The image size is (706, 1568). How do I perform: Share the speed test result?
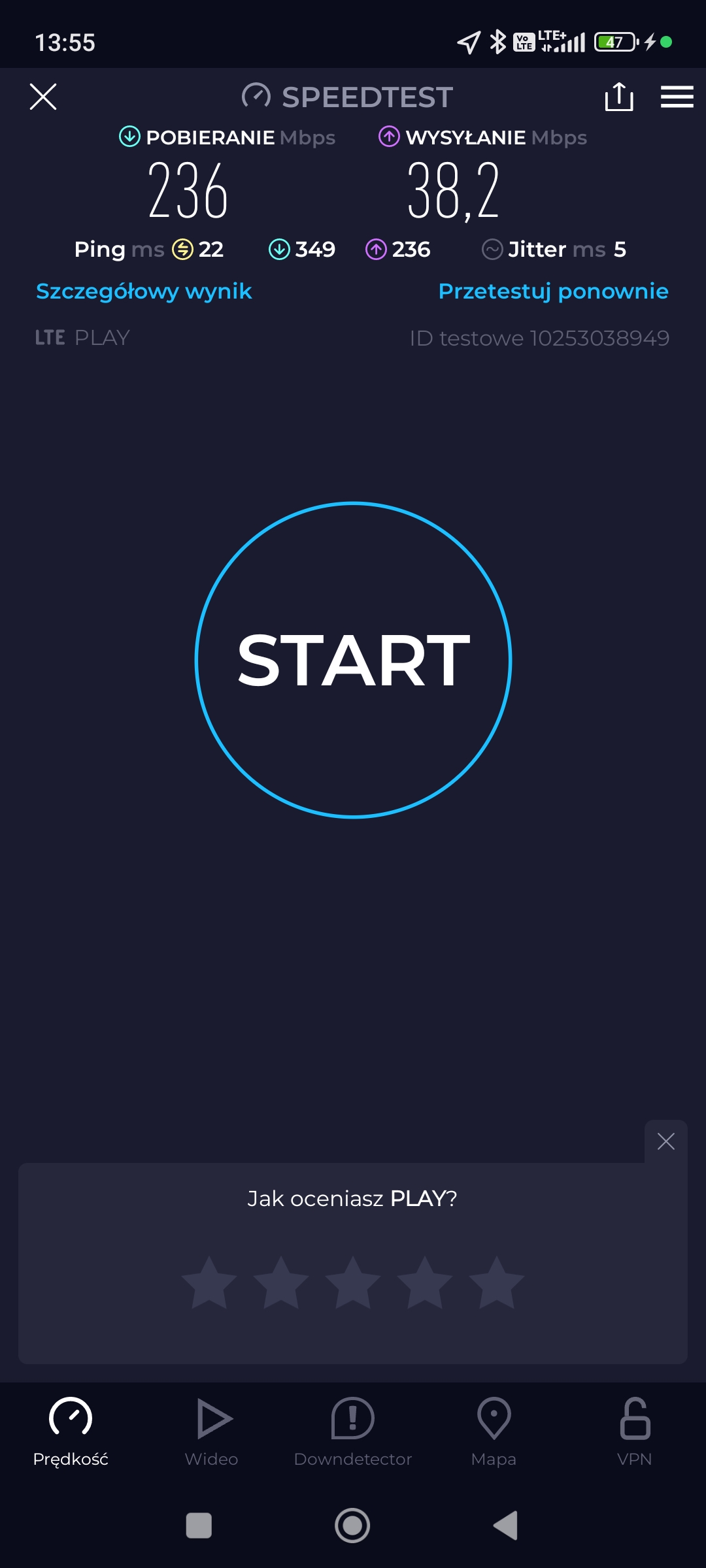(x=618, y=97)
